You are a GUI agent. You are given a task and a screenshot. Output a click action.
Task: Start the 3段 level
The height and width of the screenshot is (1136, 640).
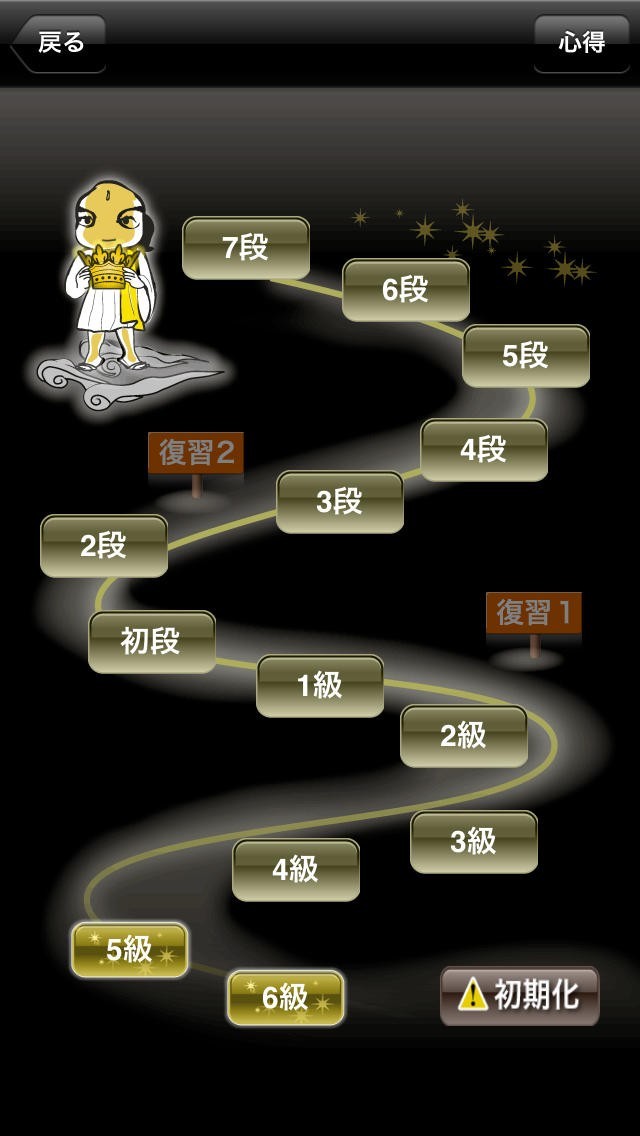(x=339, y=502)
